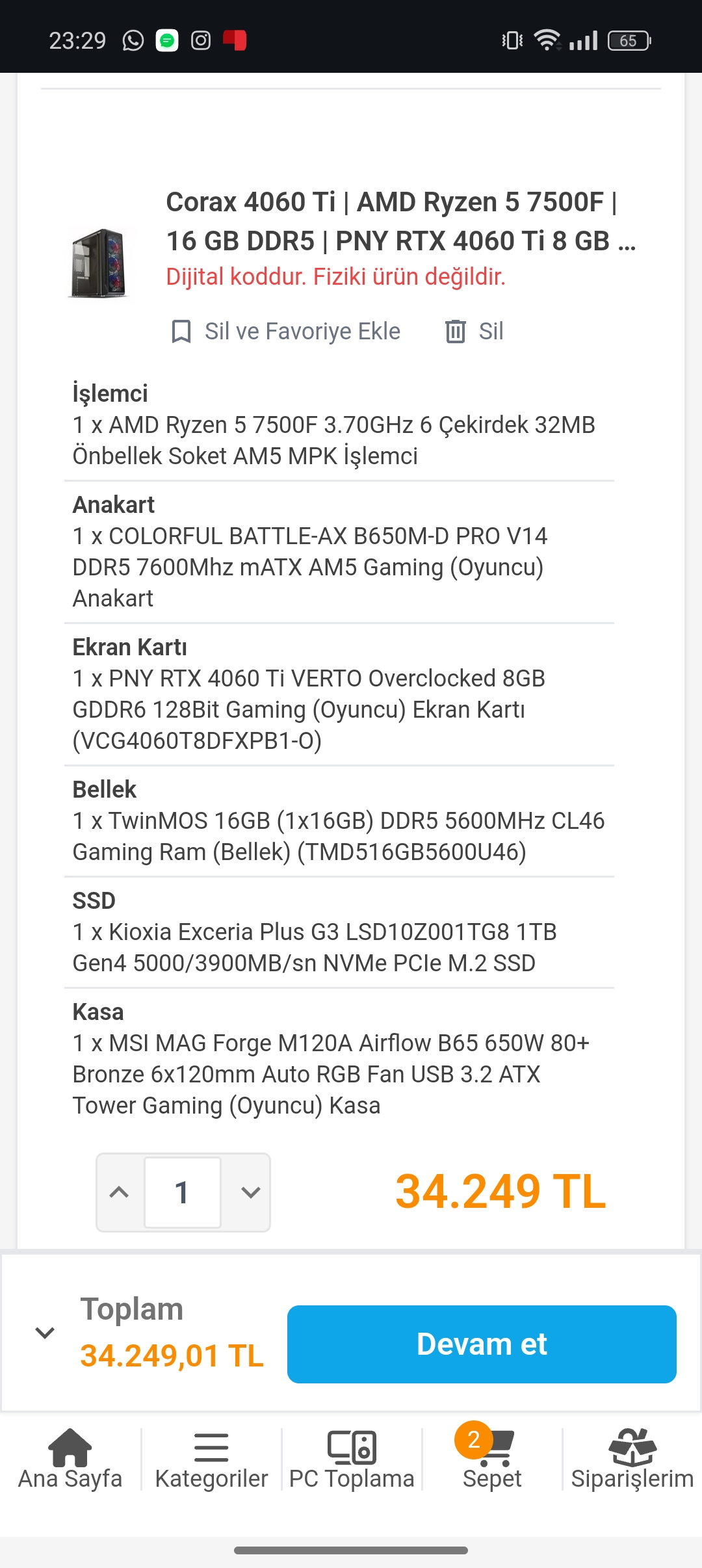Continue checkout with Devam et
This screenshot has width=702, height=1568.
(x=482, y=1344)
